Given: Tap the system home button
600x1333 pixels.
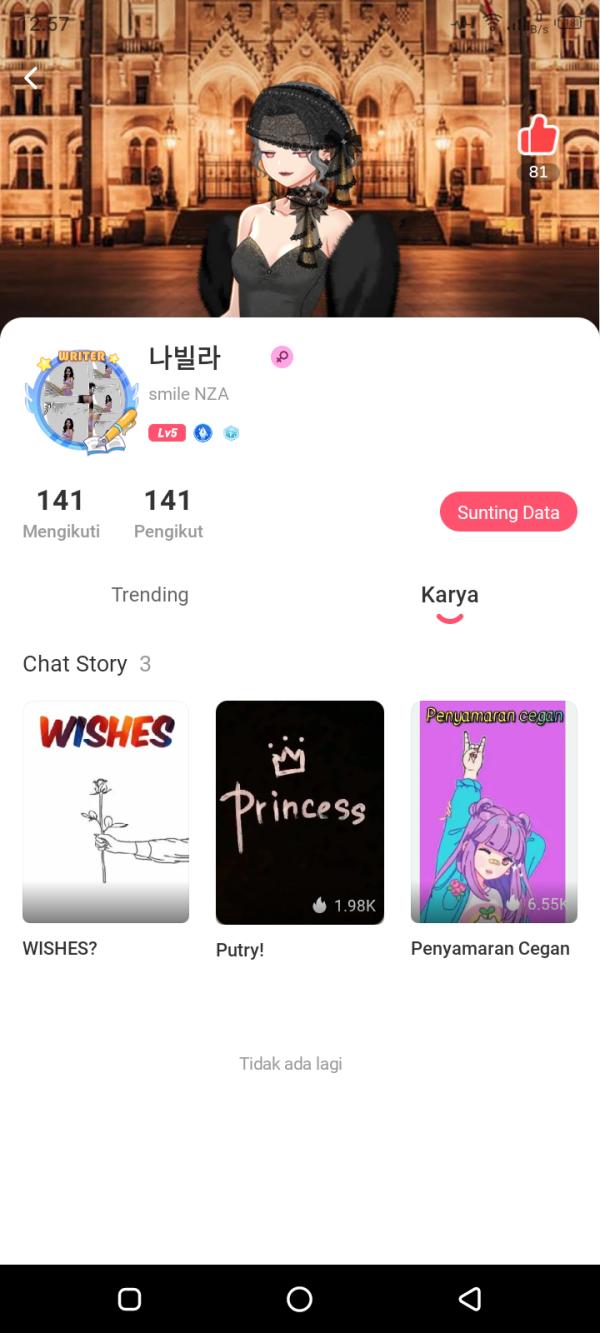Looking at the screenshot, I should pyautogui.click(x=300, y=1299).
